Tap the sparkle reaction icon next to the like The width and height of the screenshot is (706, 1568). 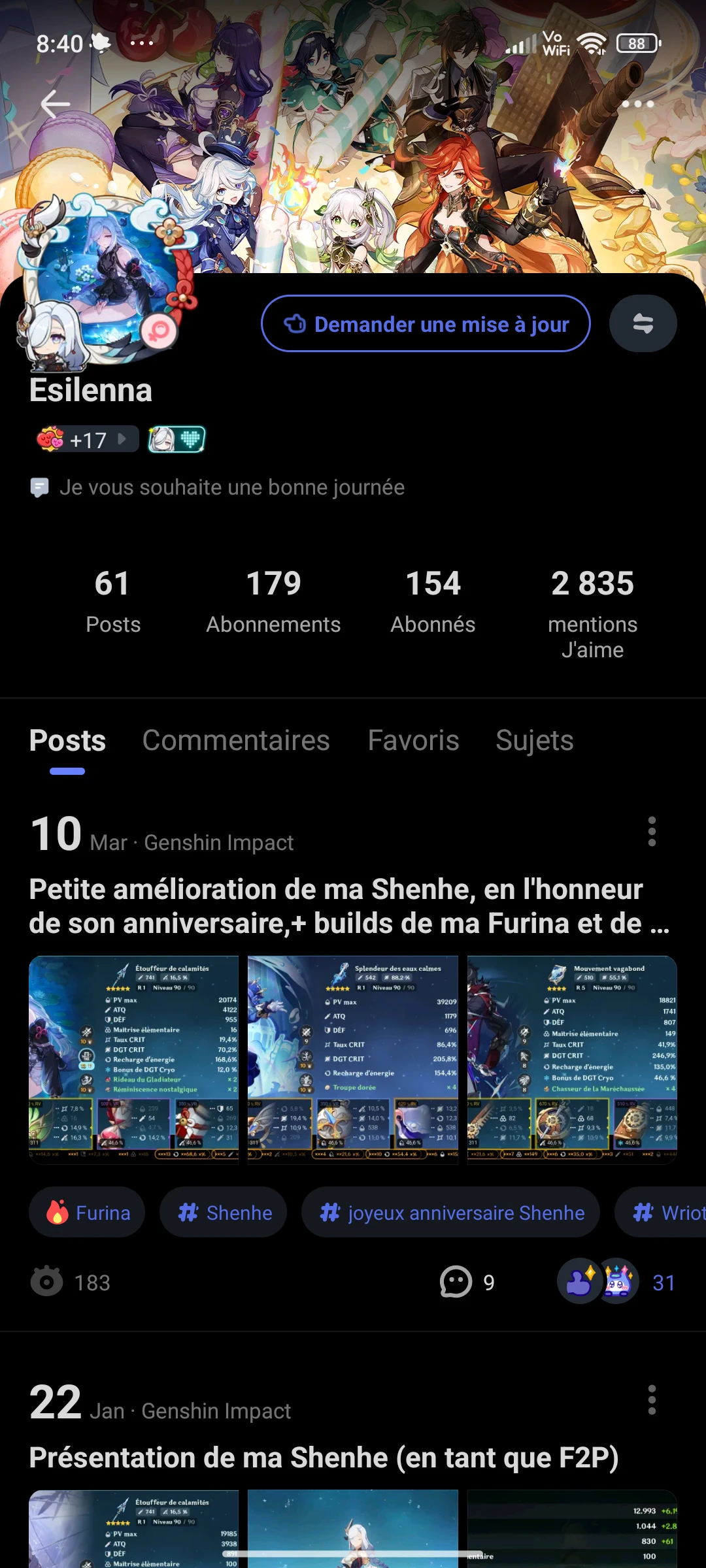coord(618,1282)
